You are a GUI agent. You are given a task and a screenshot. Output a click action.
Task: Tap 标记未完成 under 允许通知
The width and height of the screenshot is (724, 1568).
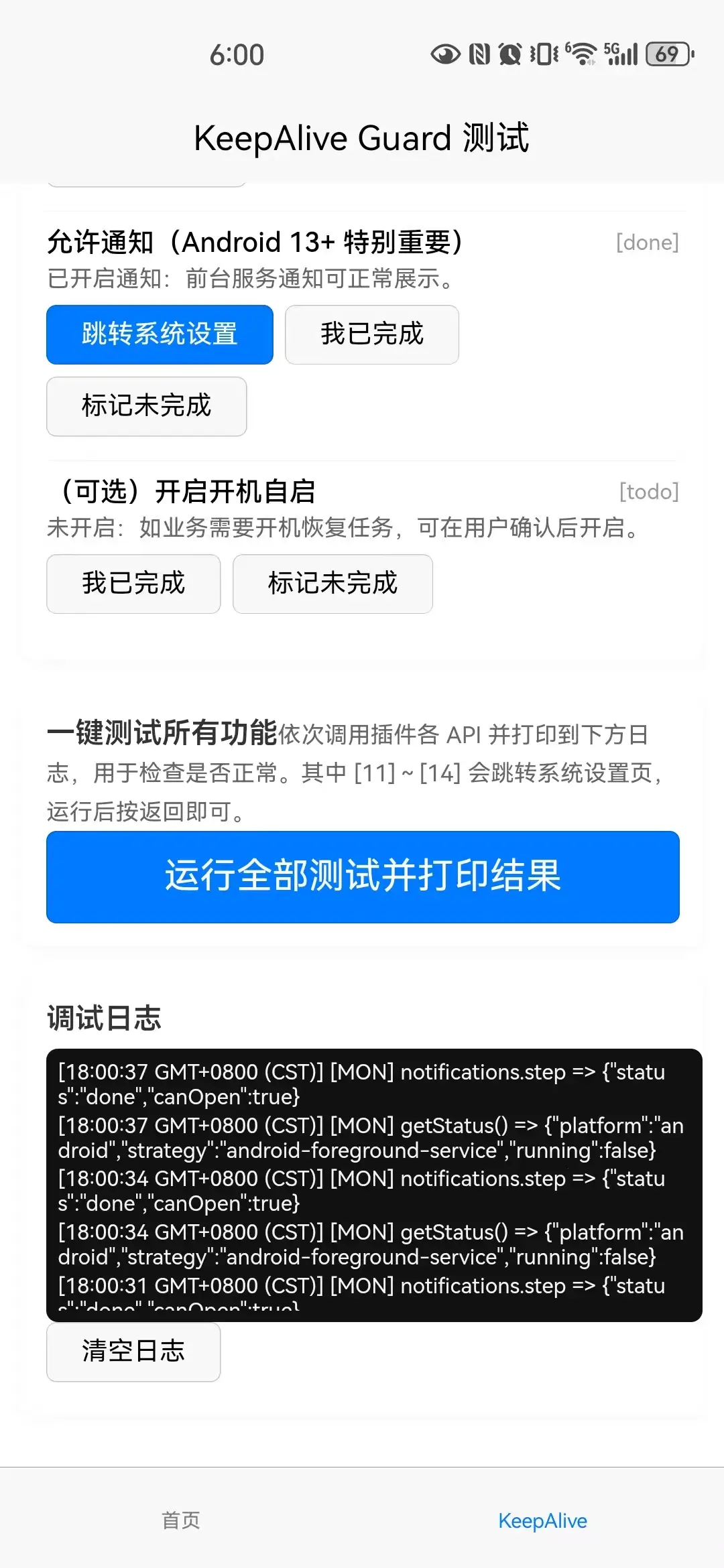click(146, 406)
